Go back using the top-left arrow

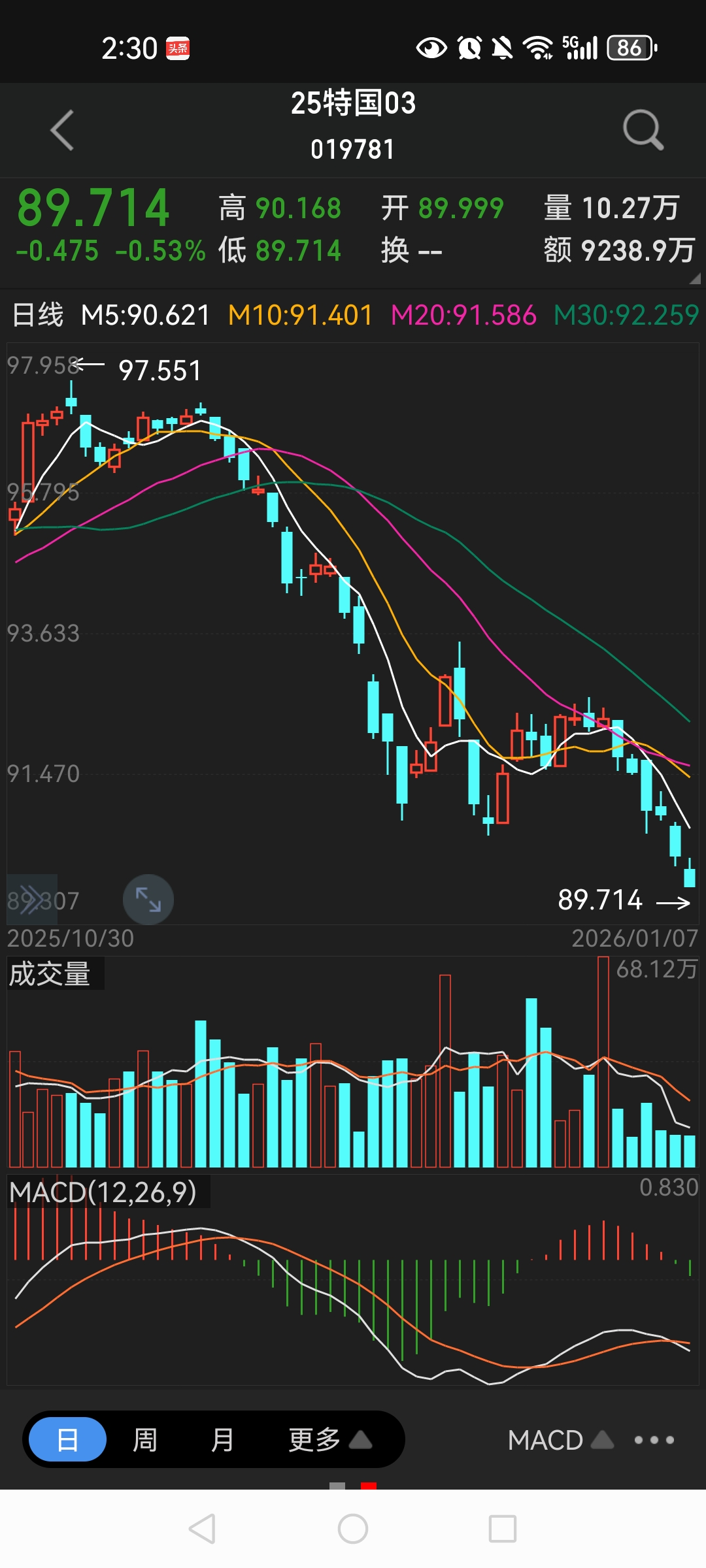click(x=62, y=131)
